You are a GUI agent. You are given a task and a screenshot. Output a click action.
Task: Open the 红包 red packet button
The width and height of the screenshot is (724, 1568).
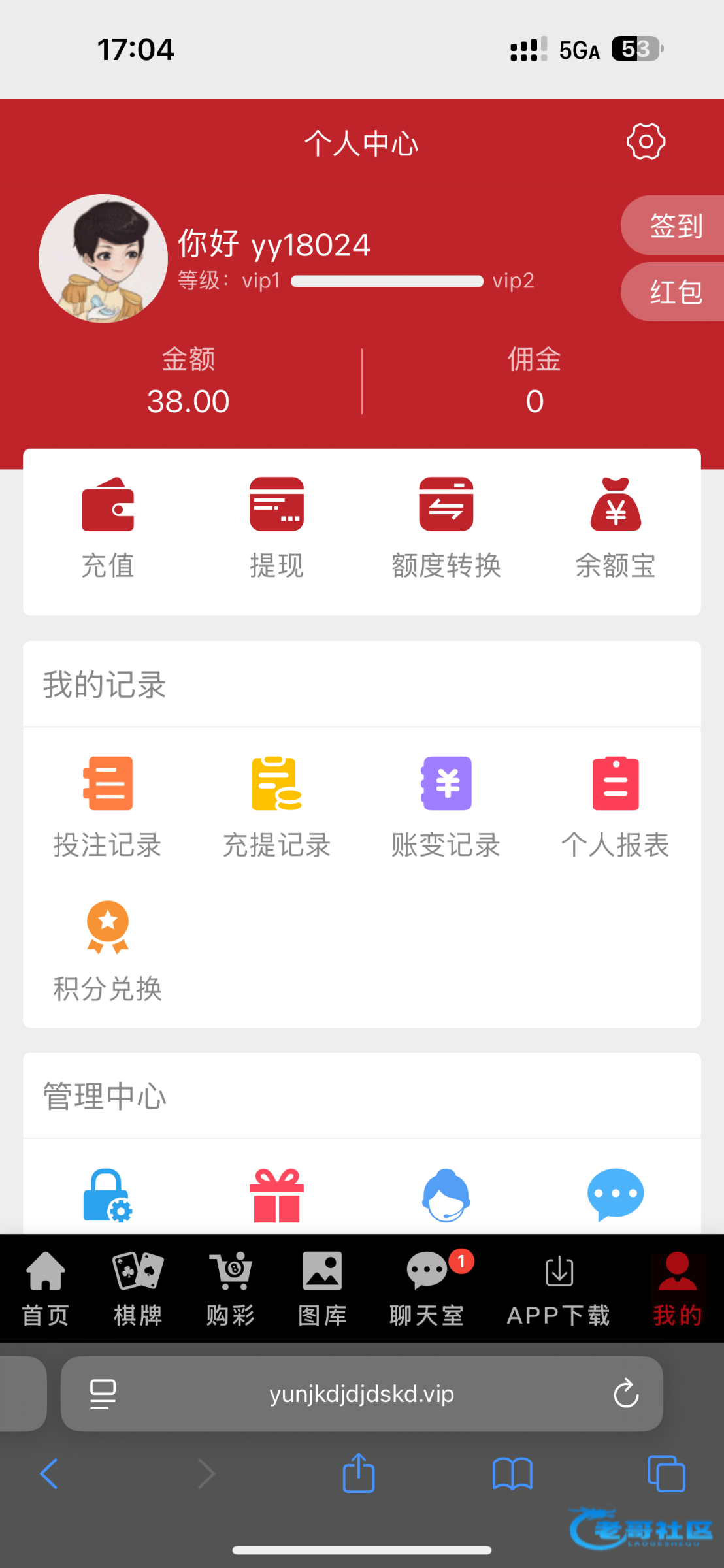point(675,291)
